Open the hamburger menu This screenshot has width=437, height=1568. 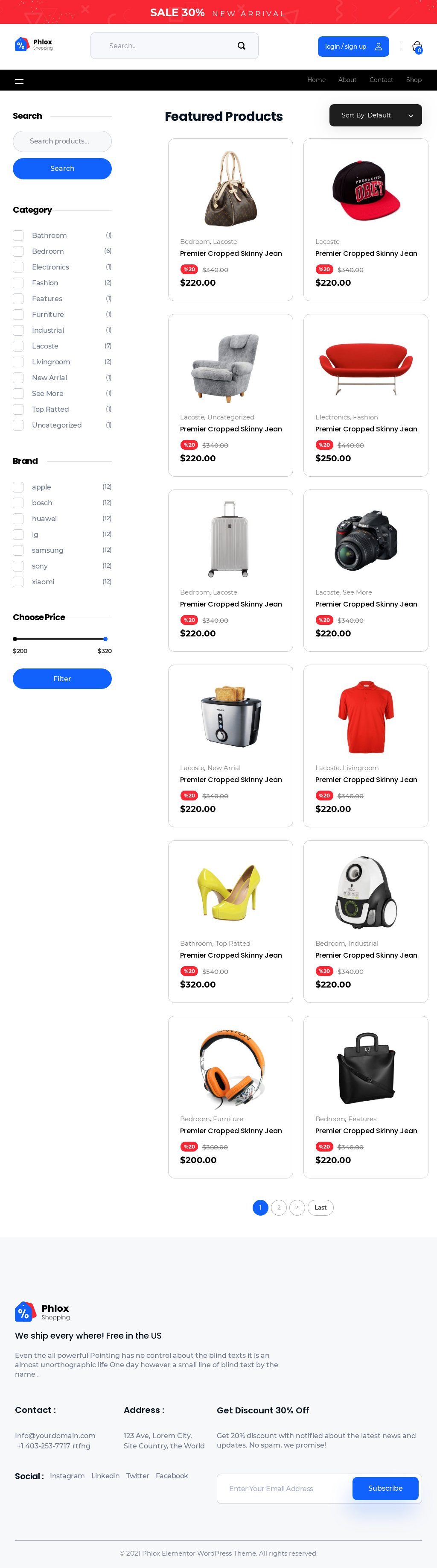tap(20, 81)
